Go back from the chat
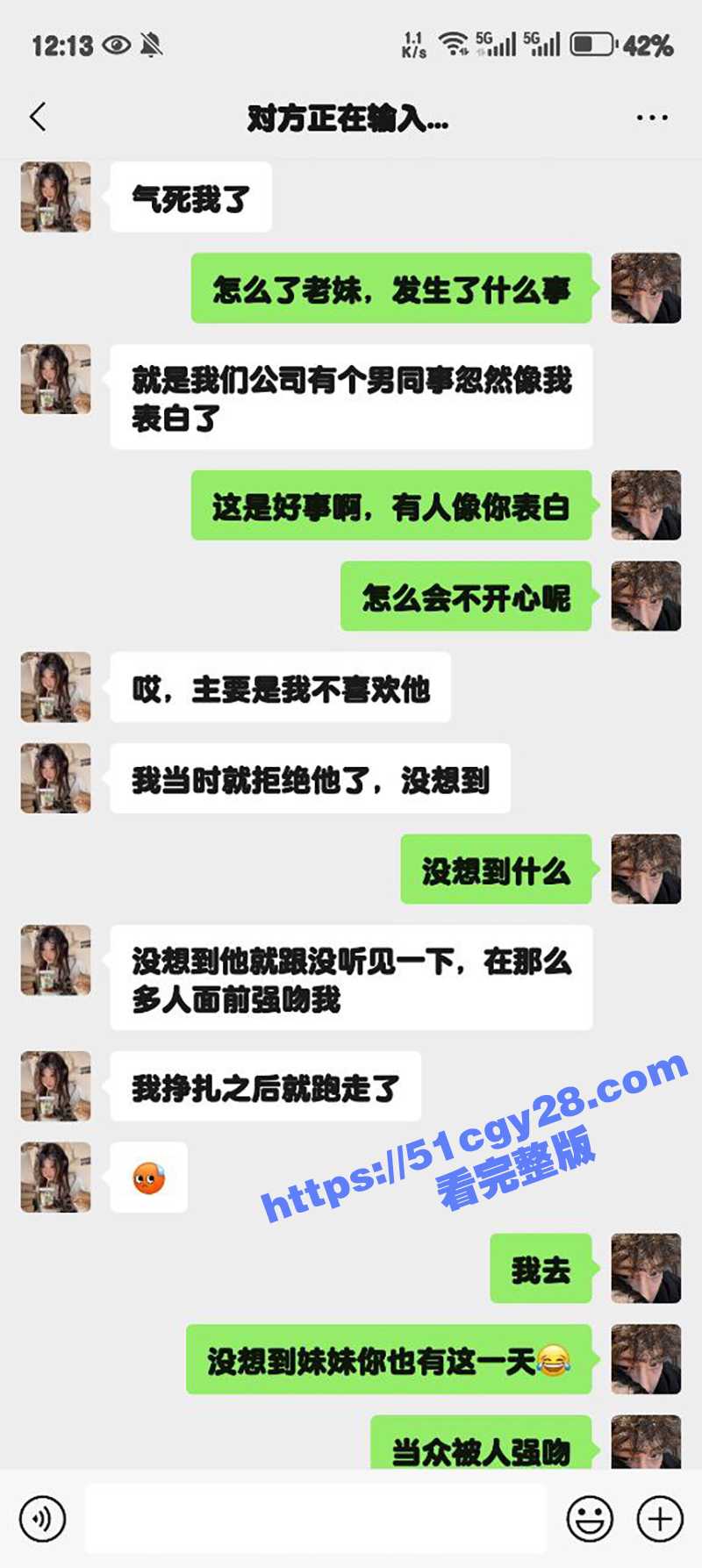Viewport: 702px width, 1568px height. coord(38,117)
